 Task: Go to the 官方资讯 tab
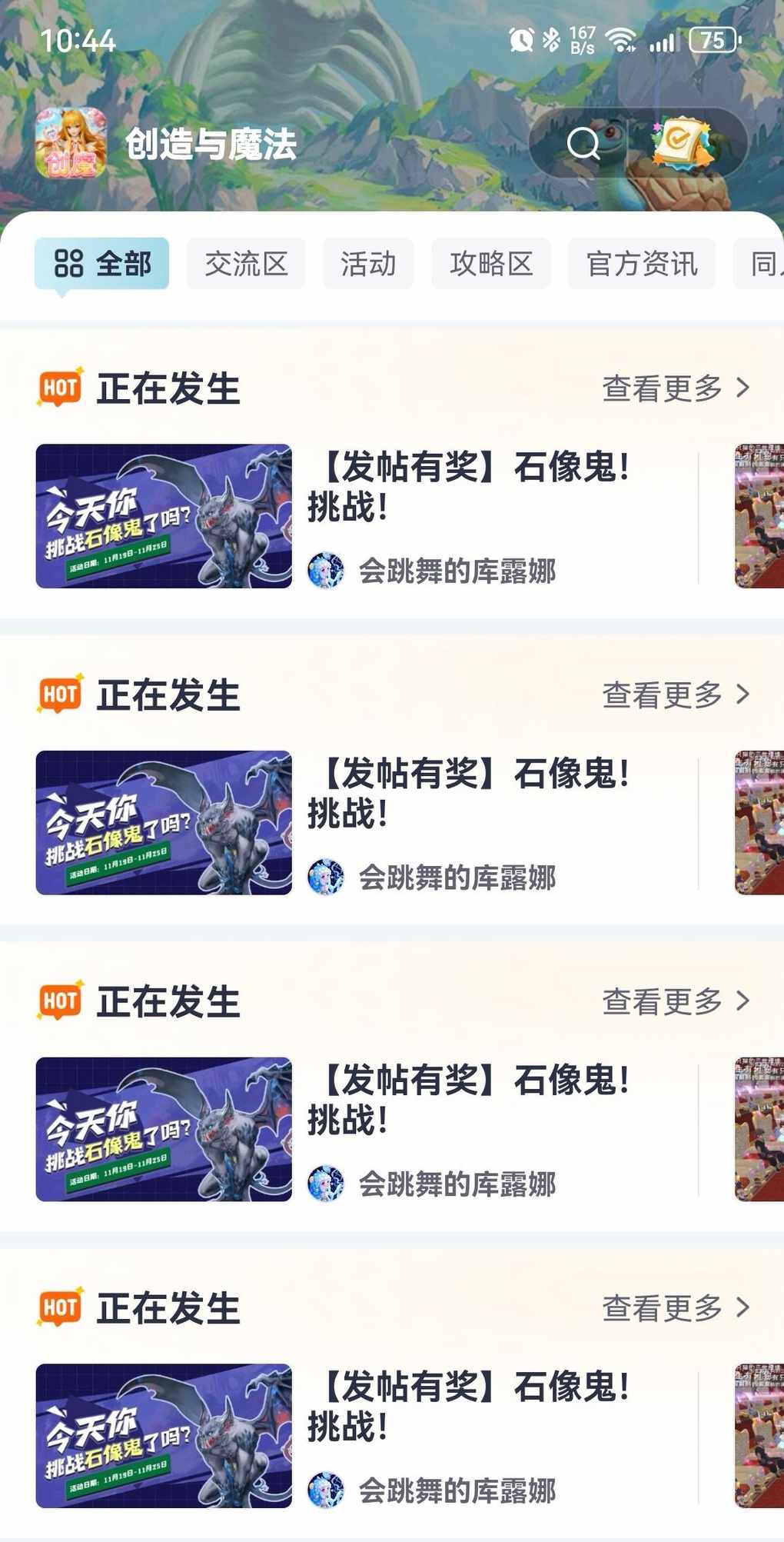(x=642, y=264)
